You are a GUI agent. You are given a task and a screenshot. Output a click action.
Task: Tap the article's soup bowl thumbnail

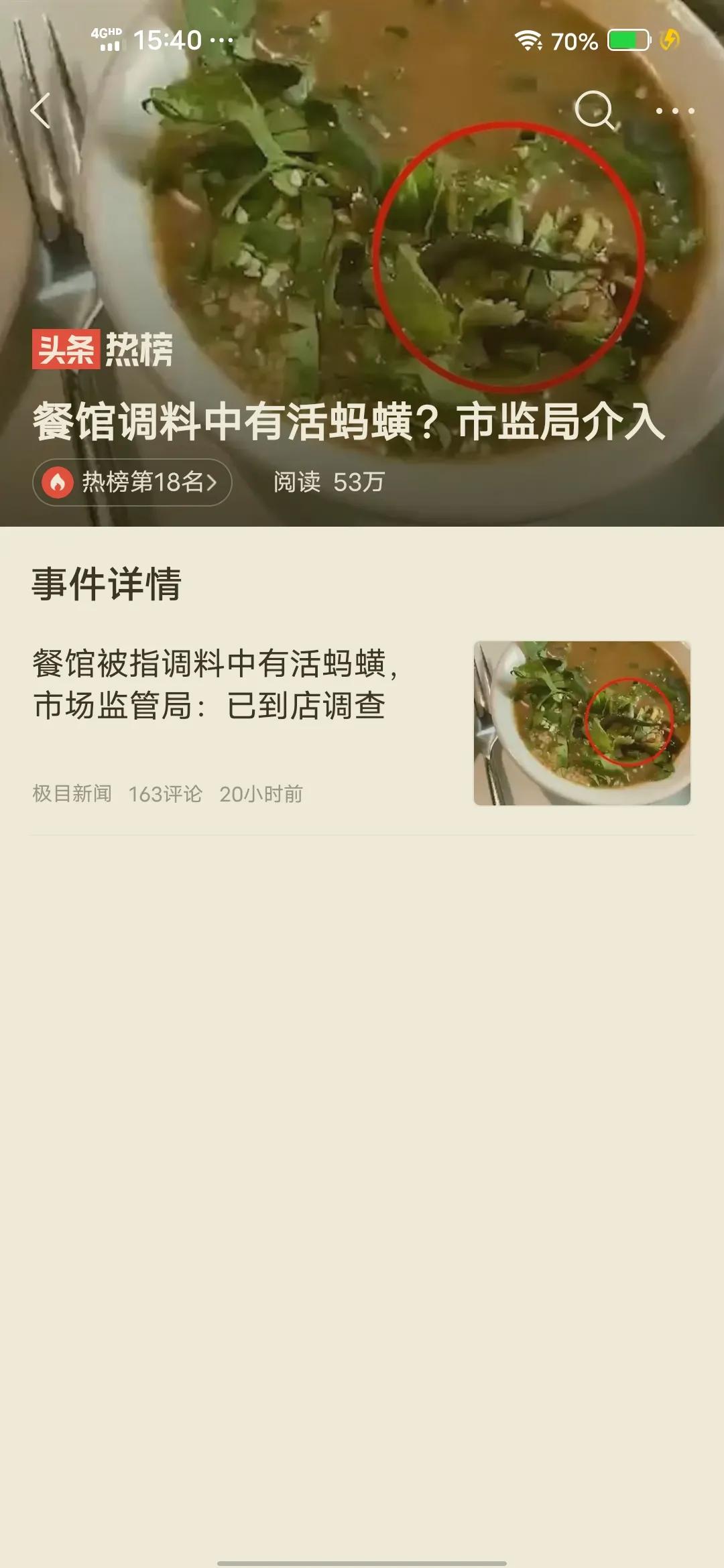(x=582, y=723)
